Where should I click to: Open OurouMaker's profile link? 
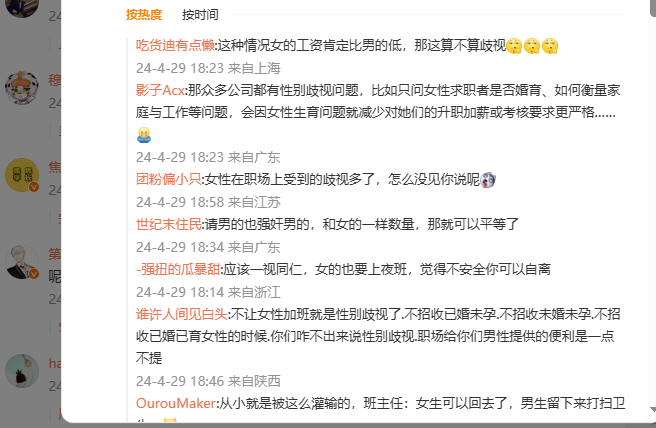176,403
